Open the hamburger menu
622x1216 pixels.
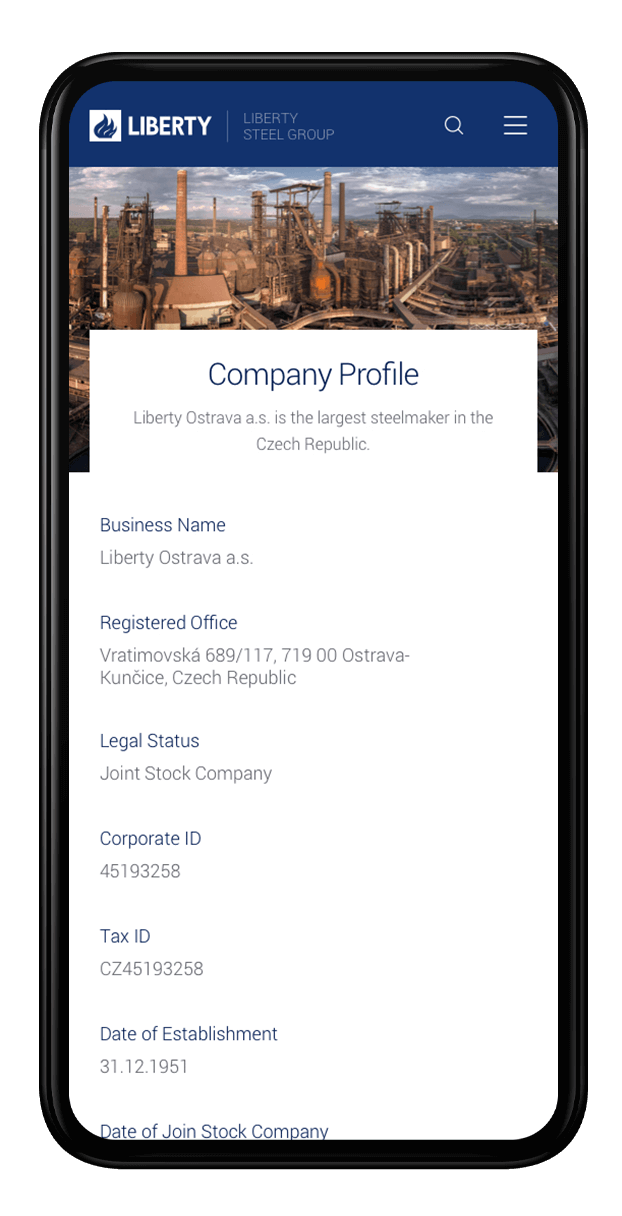click(x=515, y=125)
